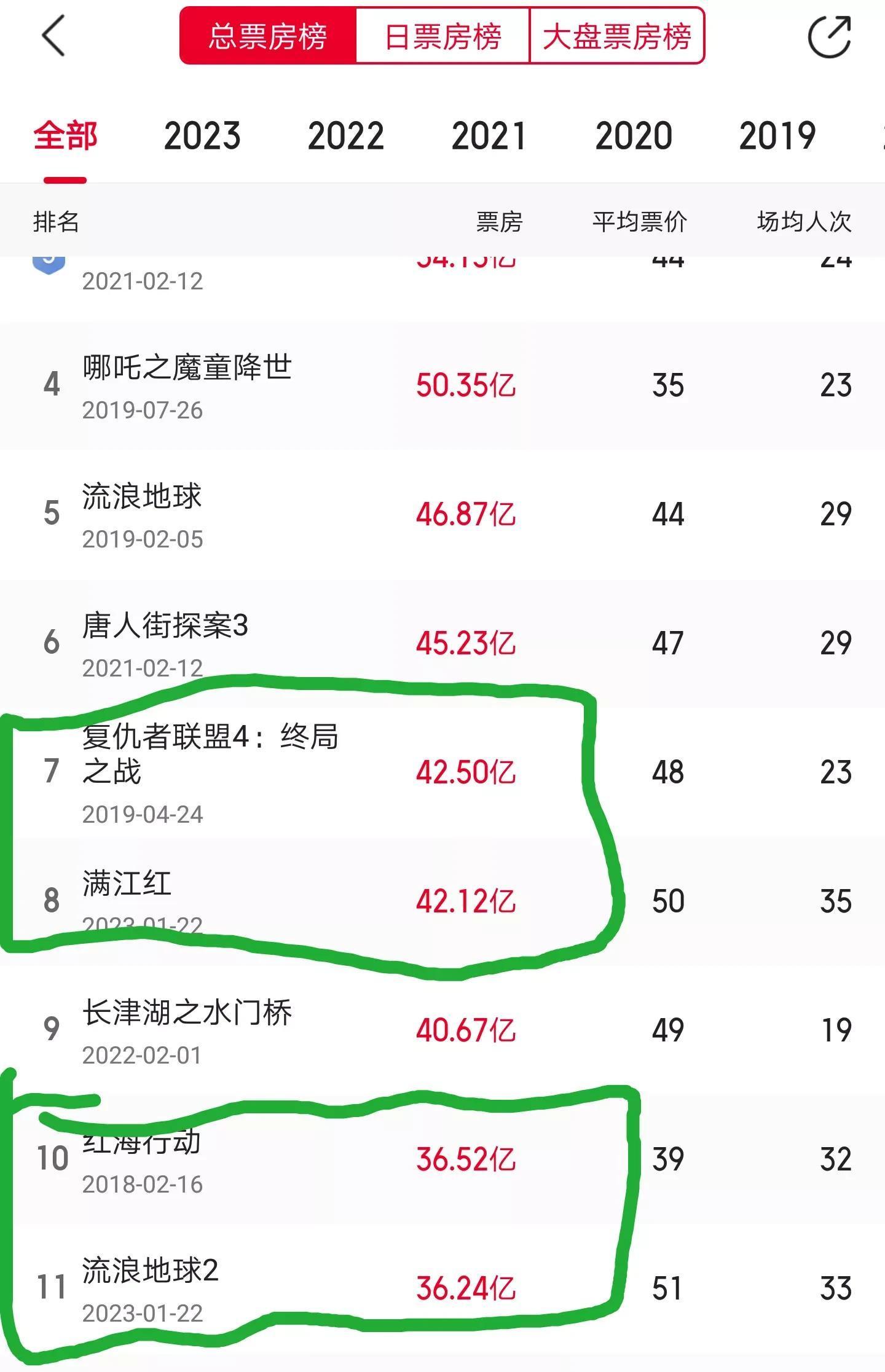Screen dimensions: 885x1372
Task: Select the 全部 year filter
Action: tap(65, 136)
